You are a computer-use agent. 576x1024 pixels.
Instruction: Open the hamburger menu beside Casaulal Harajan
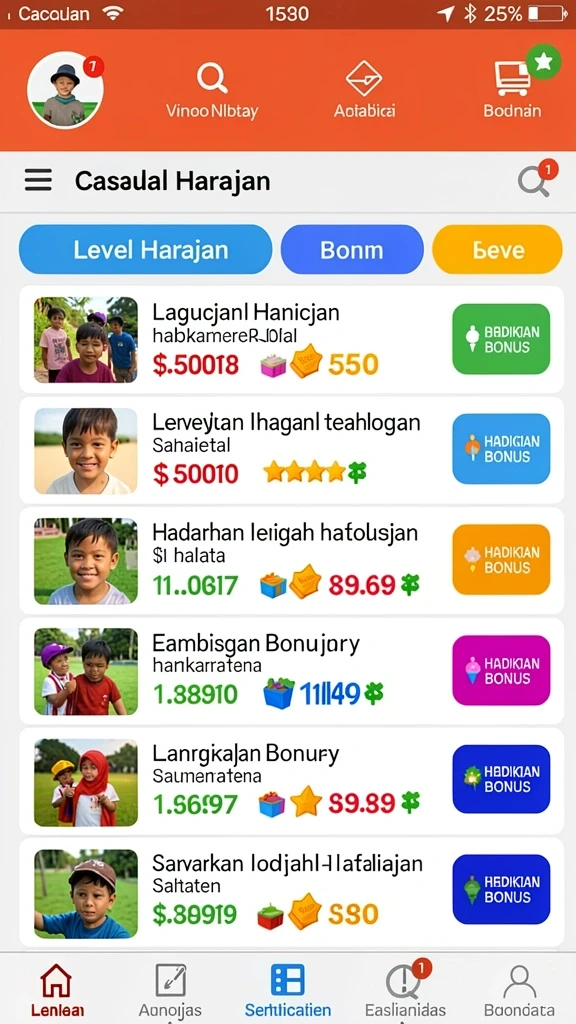pos(39,180)
